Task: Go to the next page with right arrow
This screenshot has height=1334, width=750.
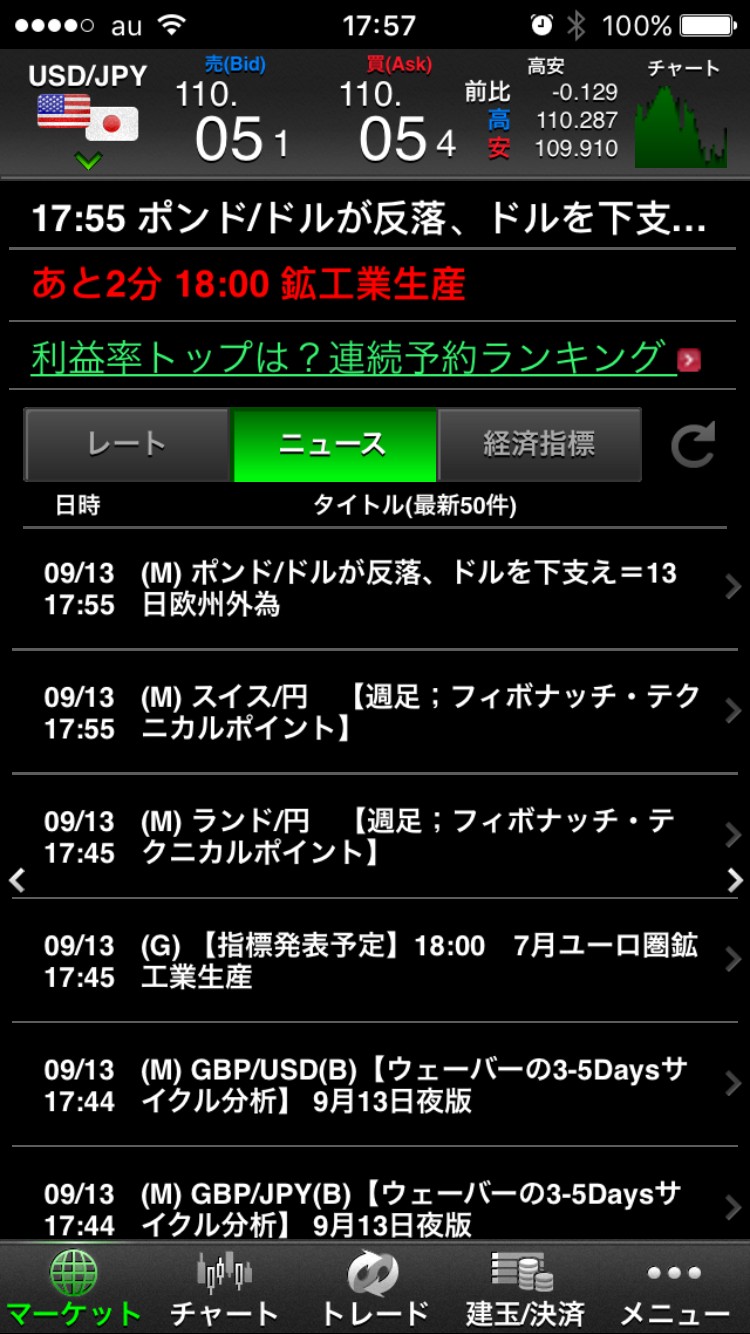Action: (x=735, y=880)
